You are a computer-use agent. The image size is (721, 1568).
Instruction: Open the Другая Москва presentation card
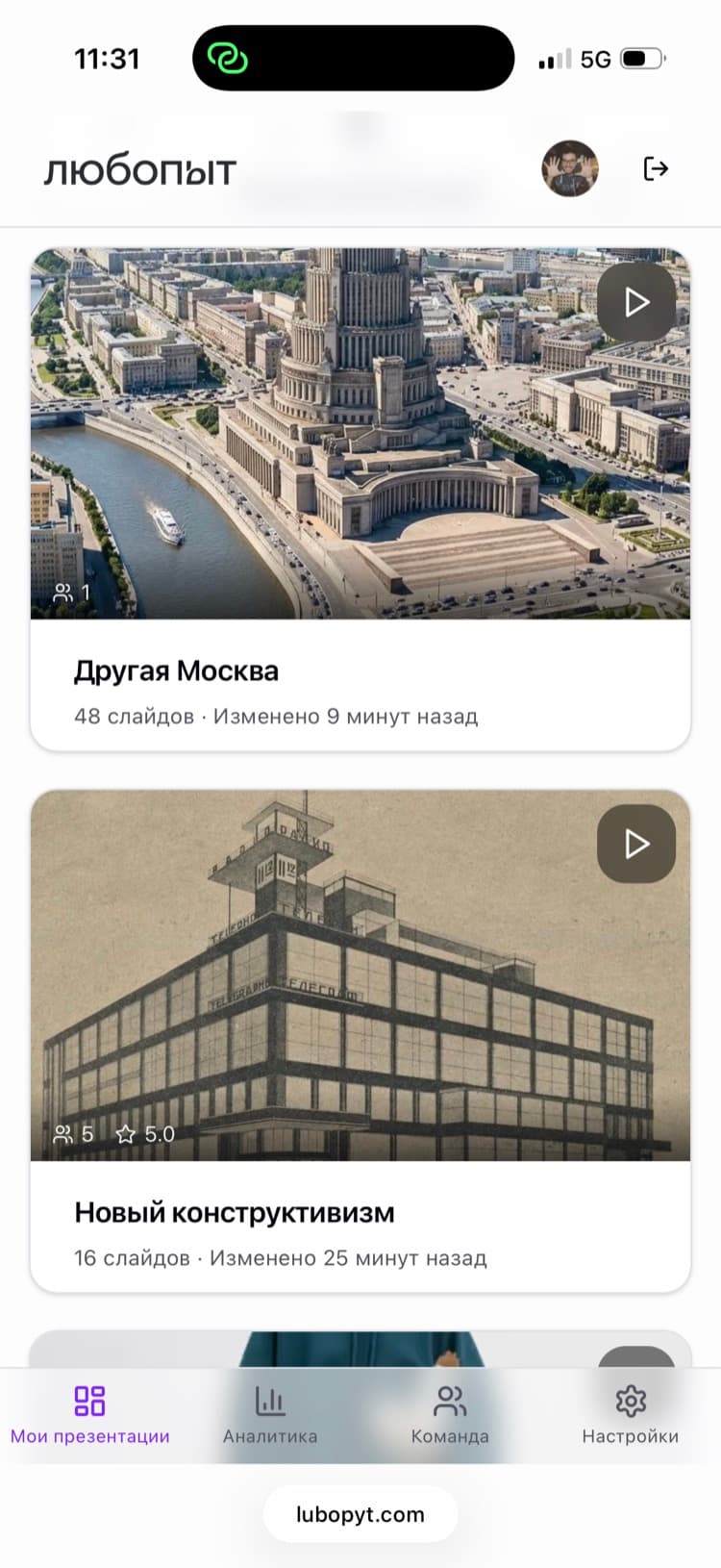coord(360,688)
